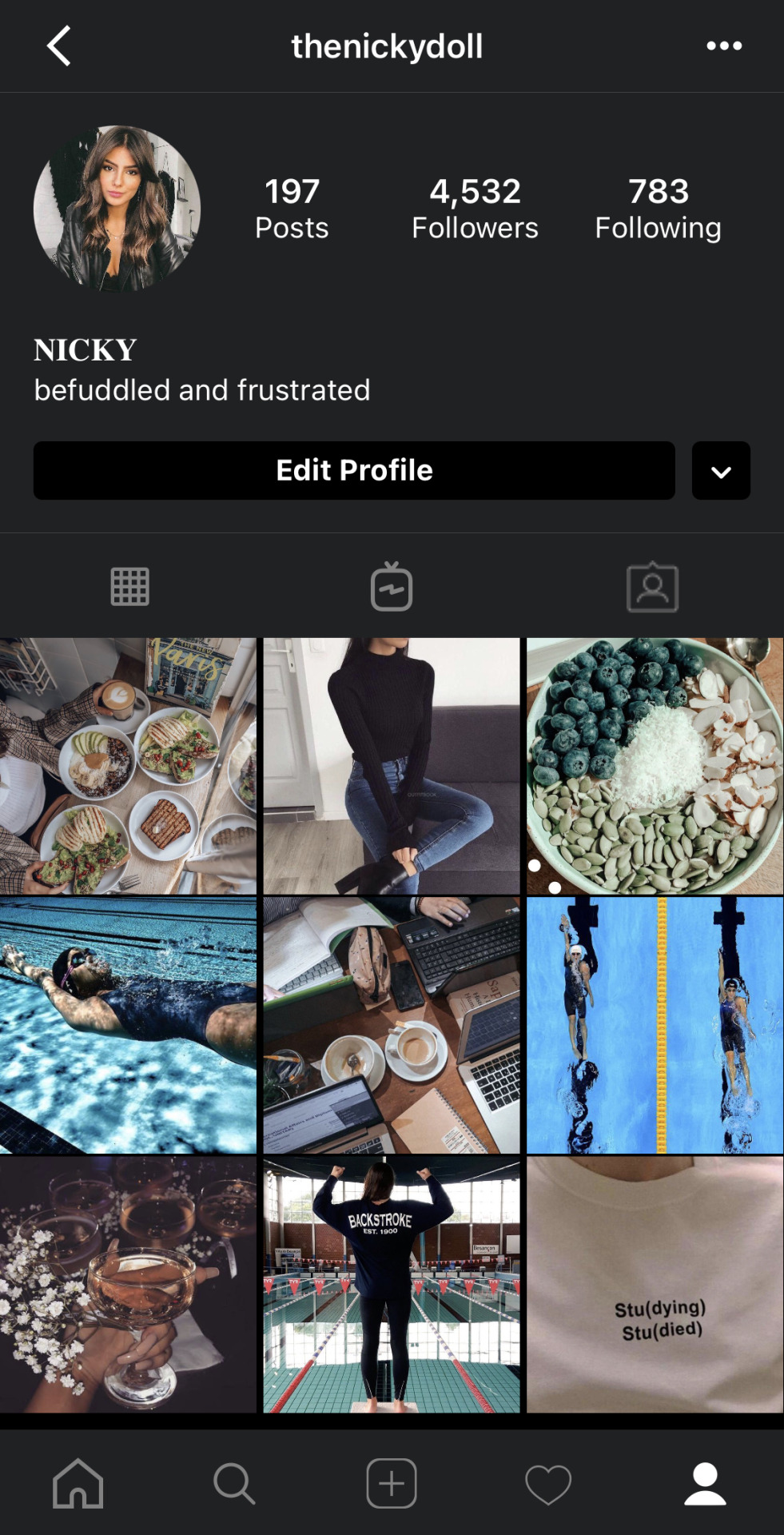Open the search tab
The image size is (784, 1535).
coord(234,1484)
